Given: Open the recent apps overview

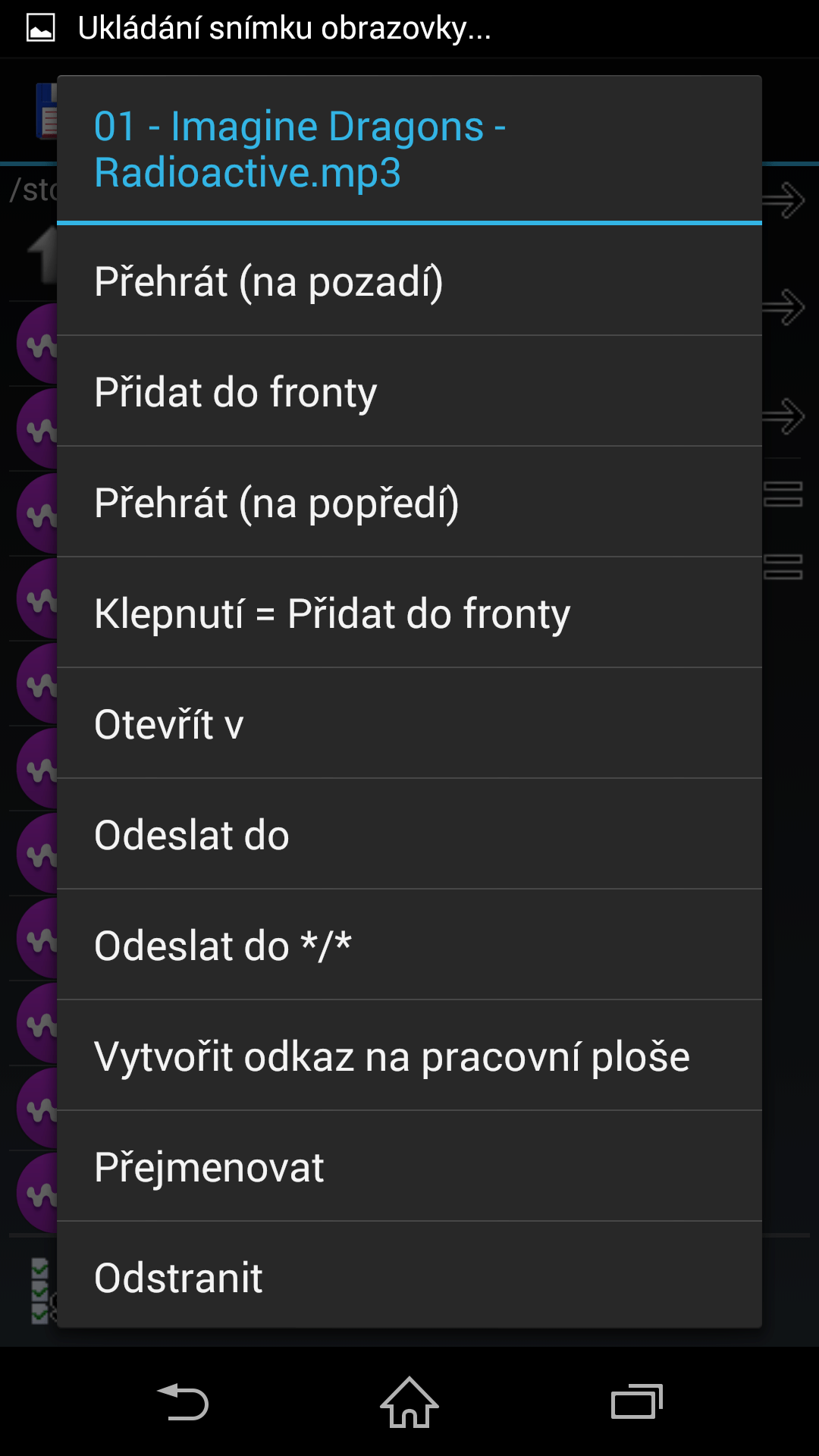Looking at the screenshot, I should 637,1401.
